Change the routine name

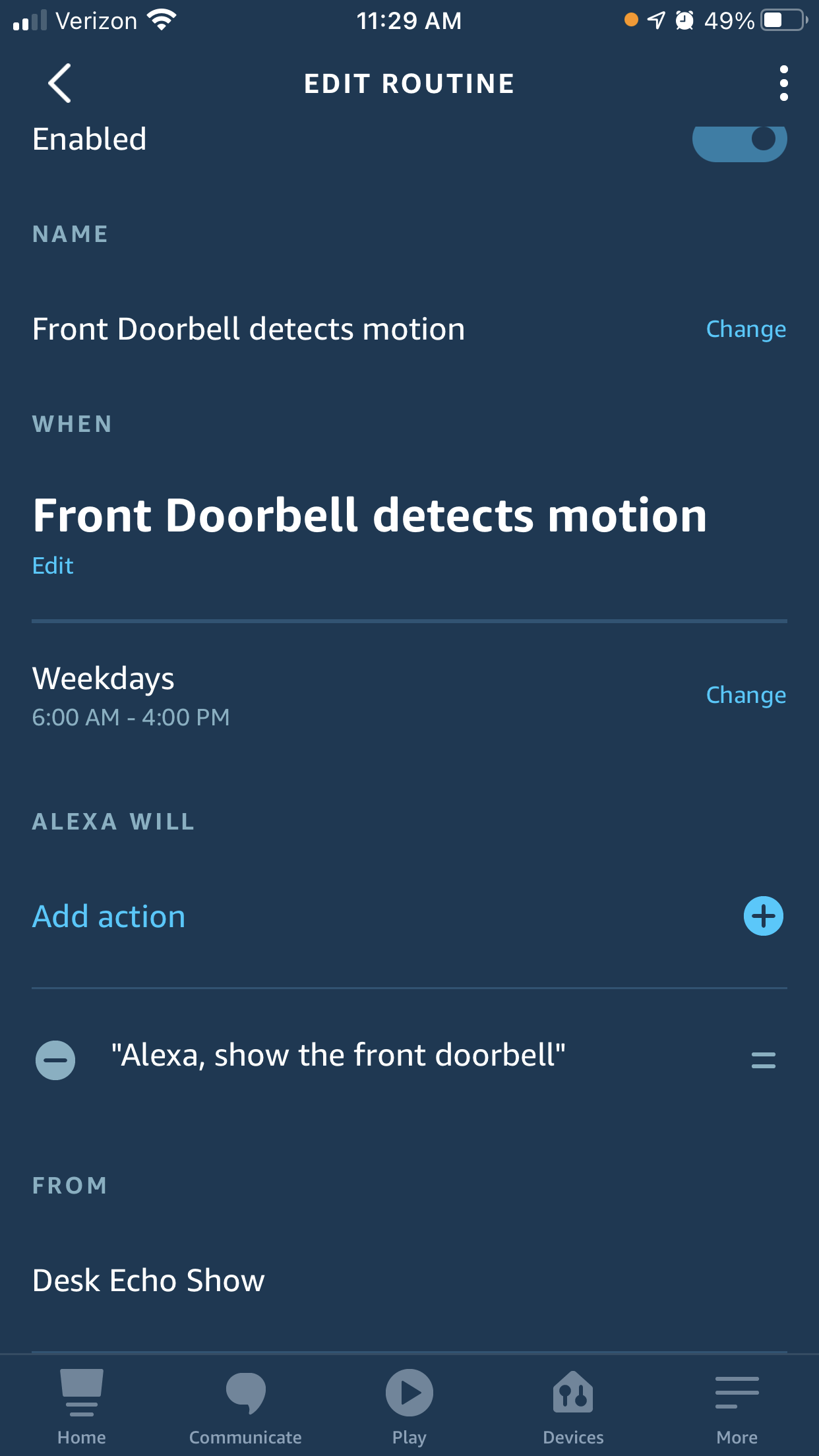coord(745,329)
